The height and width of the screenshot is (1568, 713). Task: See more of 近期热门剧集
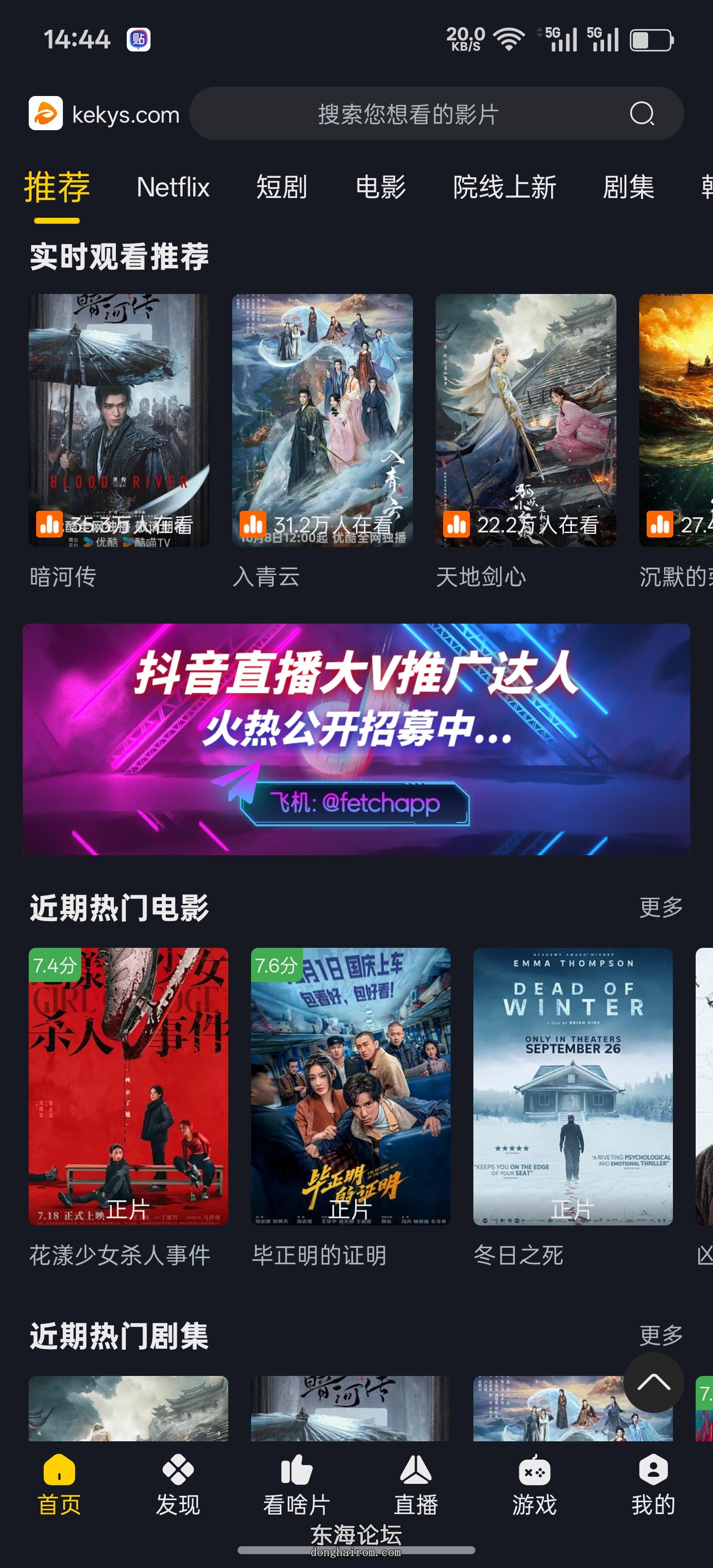(661, 1335)
